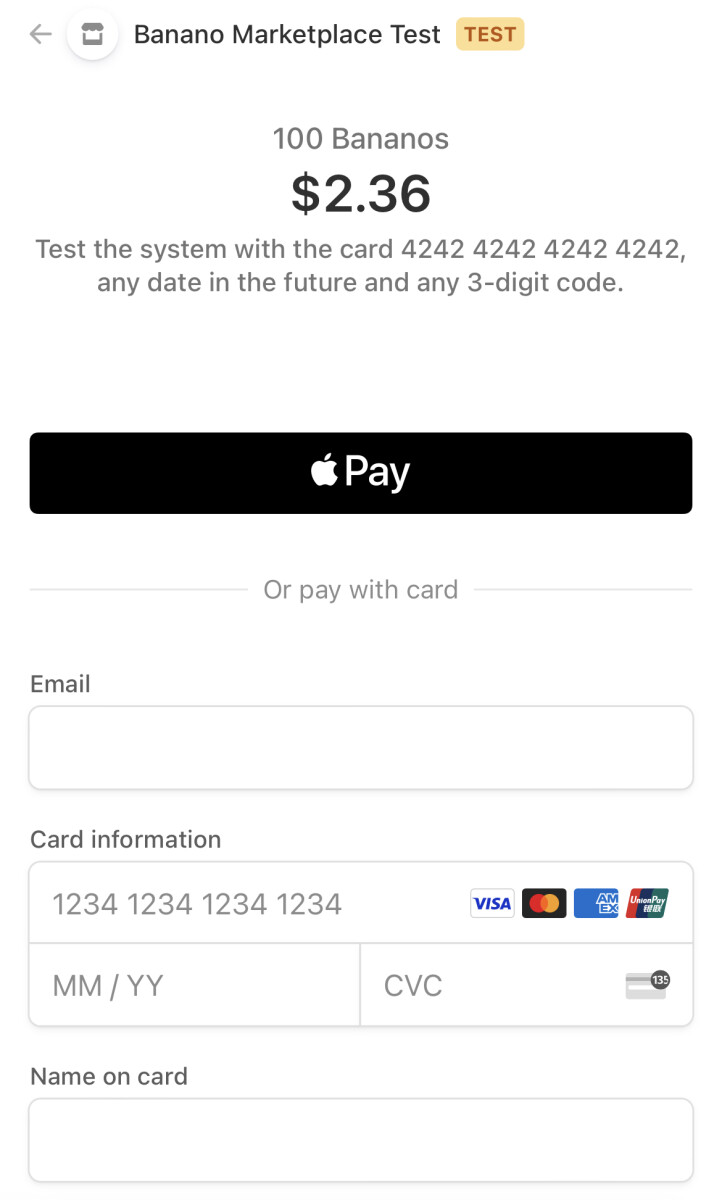
Task: Focus the Name on card field
Action: click(x=361, y=1140)
